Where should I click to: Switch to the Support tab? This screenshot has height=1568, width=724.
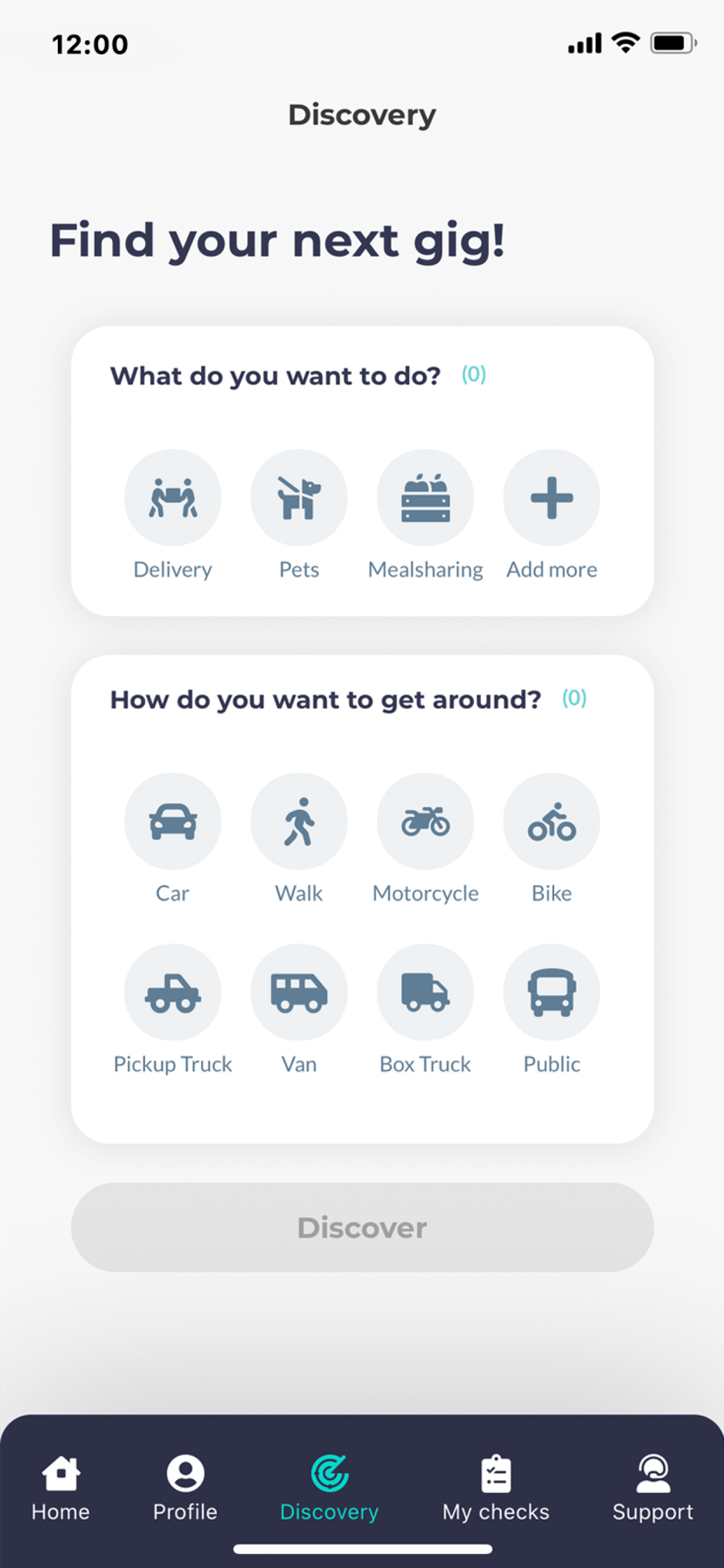tap(653, 1488)
